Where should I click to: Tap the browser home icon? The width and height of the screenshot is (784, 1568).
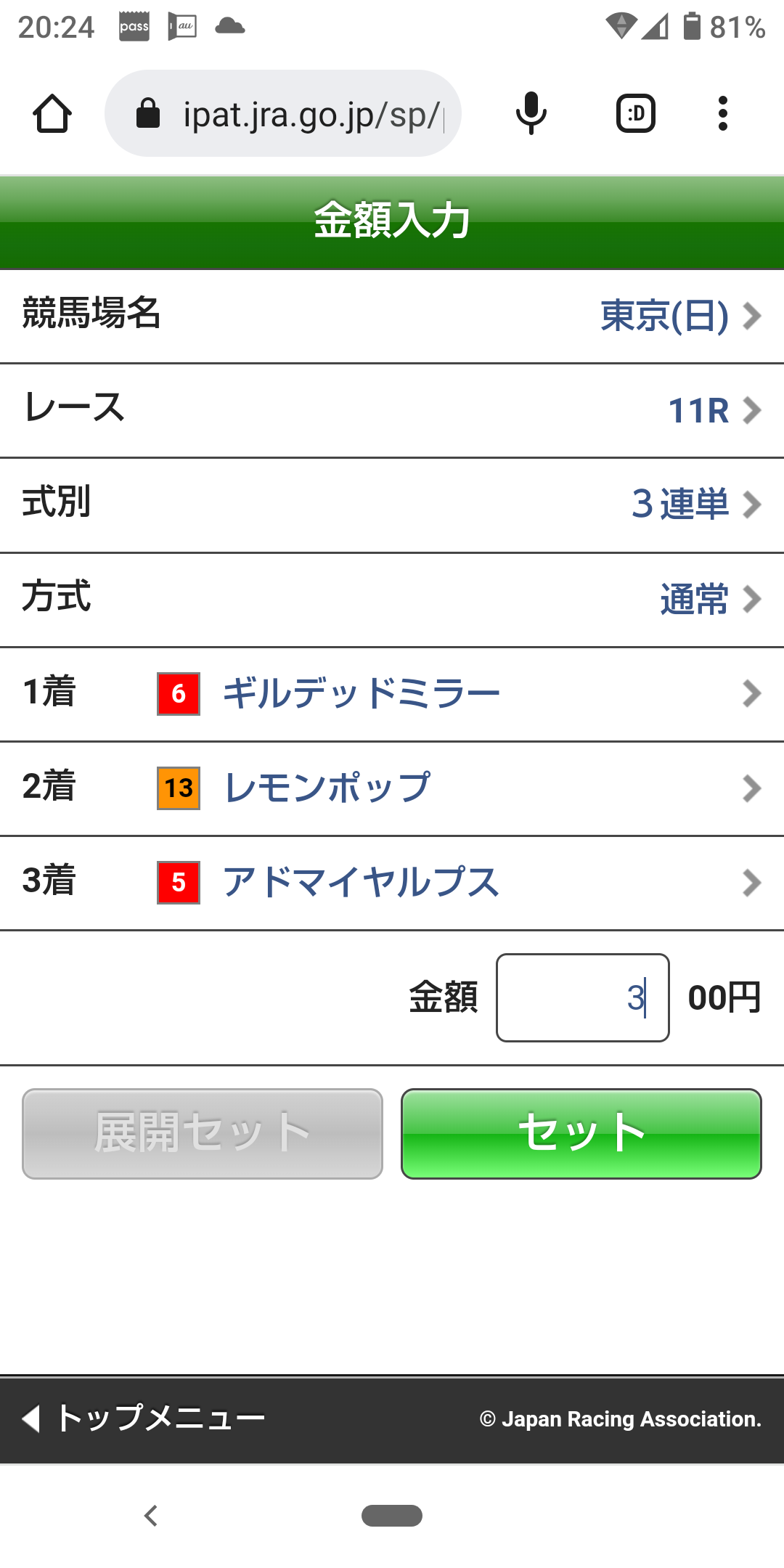click(x=52, y=114)
